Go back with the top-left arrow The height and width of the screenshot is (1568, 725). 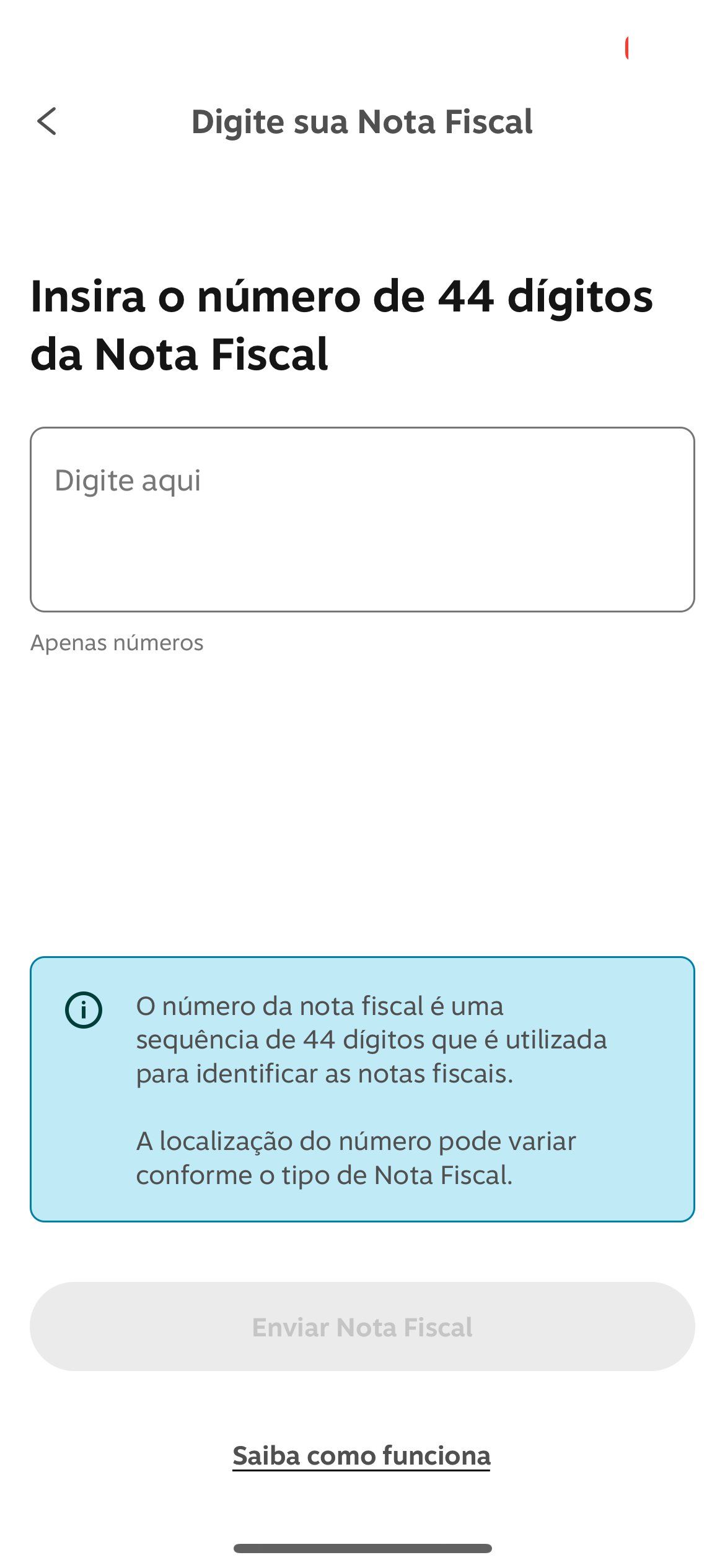click(x=47, y=121)
